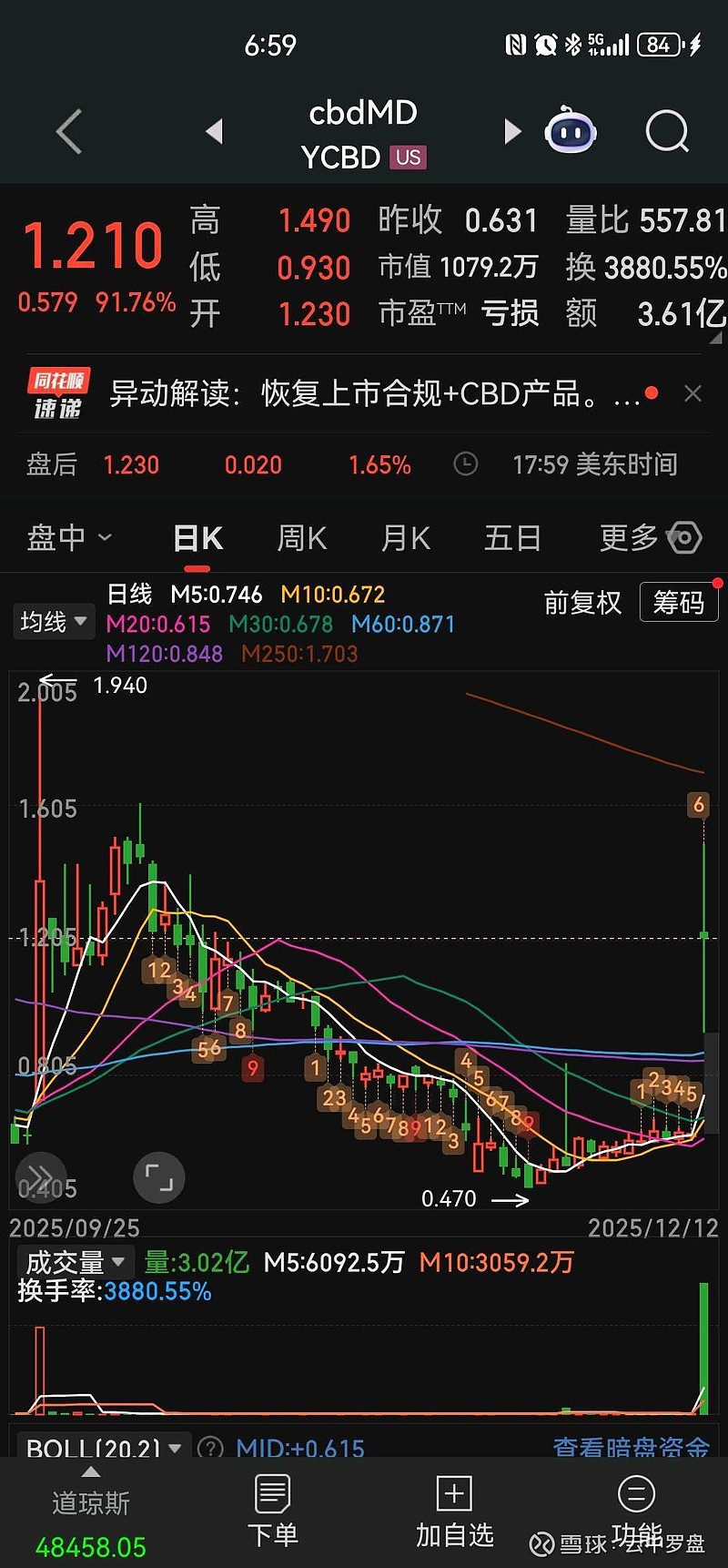Switch to the 周K weekly chart tab

[x=300, y=538]
